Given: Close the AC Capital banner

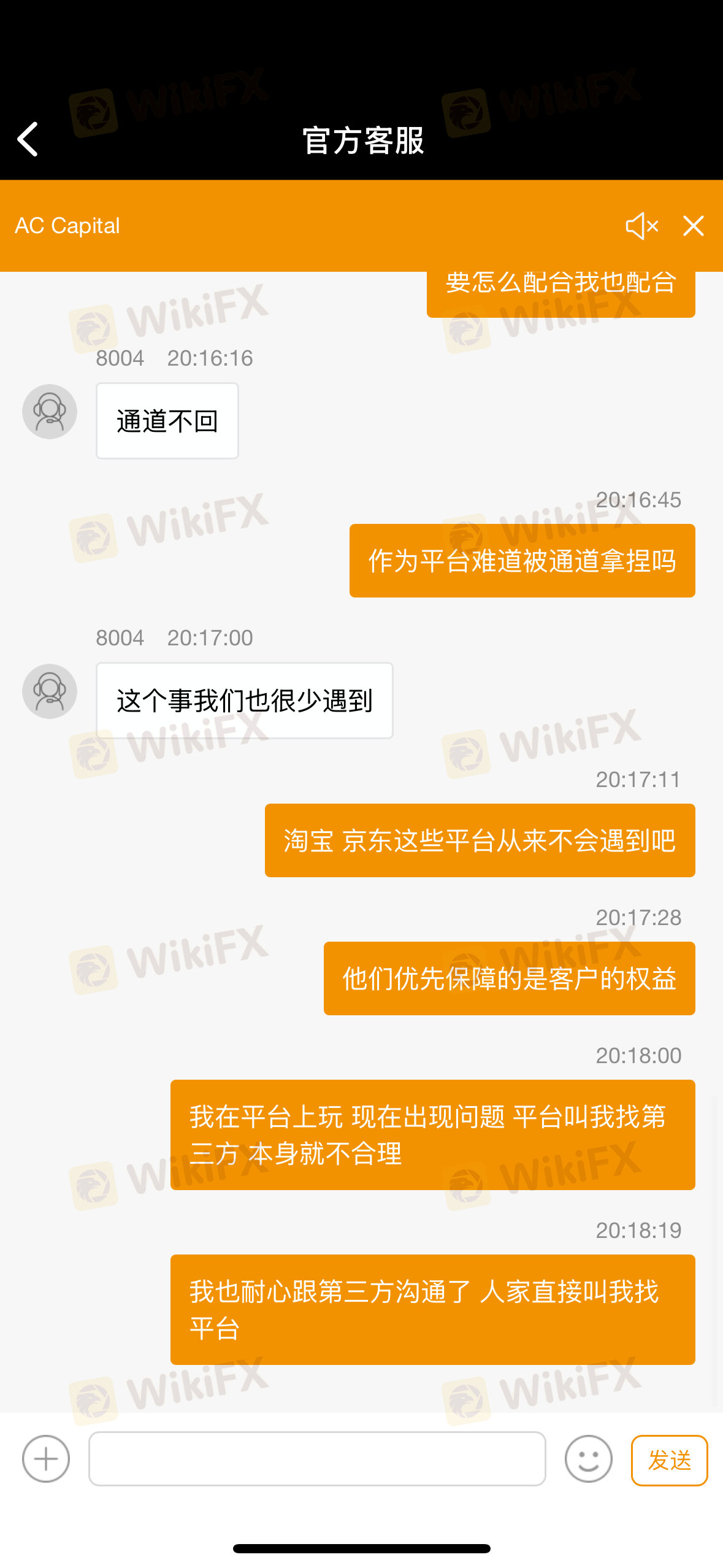Looking at the screenshot, I should click(694, 226).
